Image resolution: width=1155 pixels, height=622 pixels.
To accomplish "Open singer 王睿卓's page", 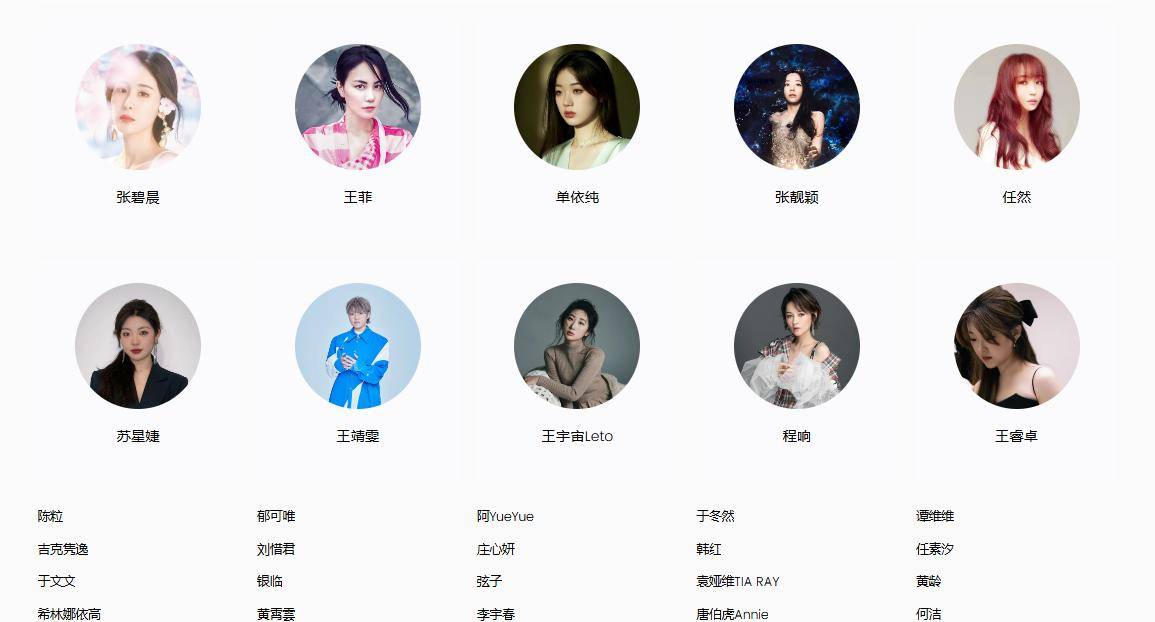I will click(1016, 346).
